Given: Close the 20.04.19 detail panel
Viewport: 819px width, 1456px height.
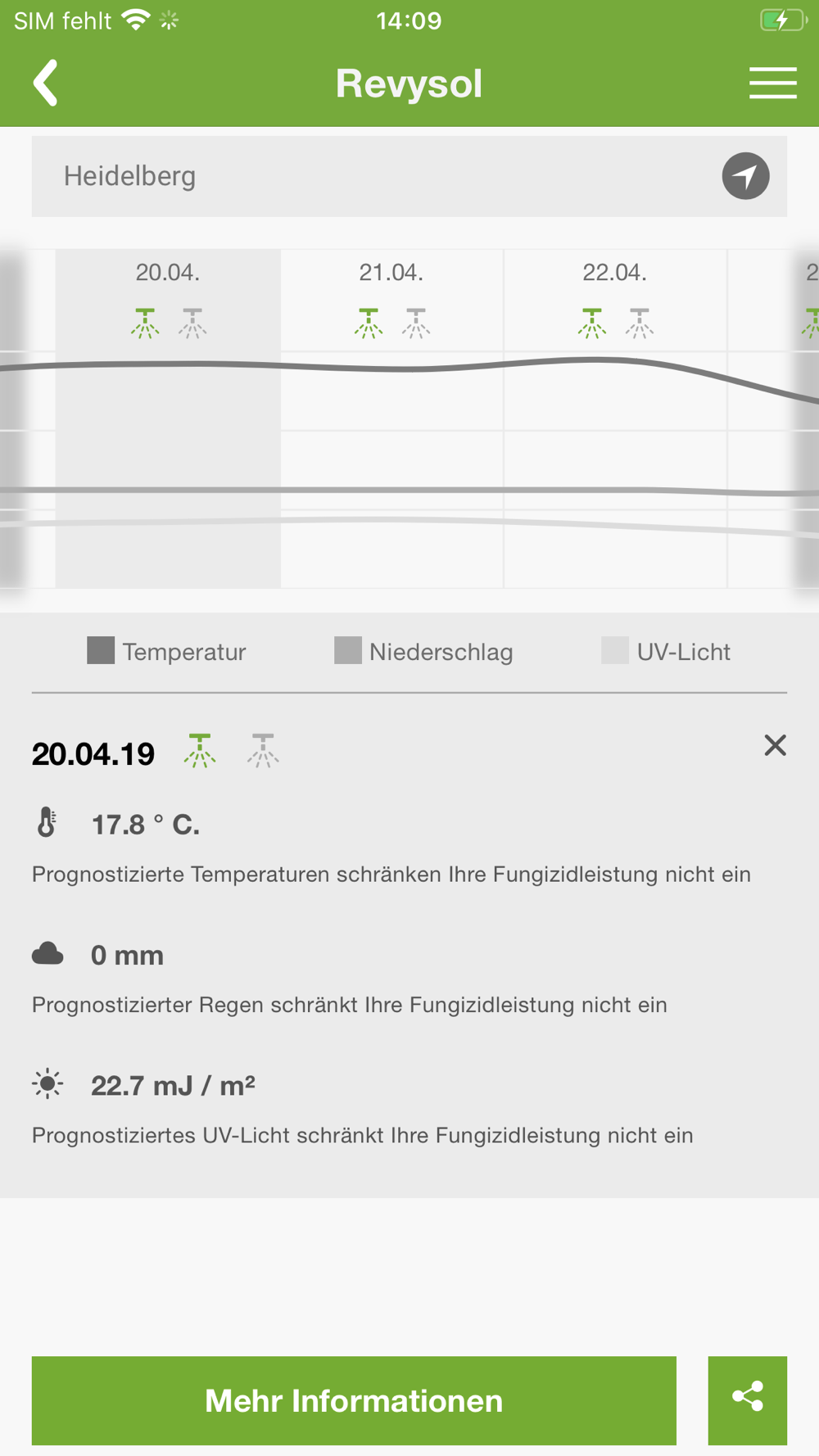Looking at the screenshot, I should [775, 745].
